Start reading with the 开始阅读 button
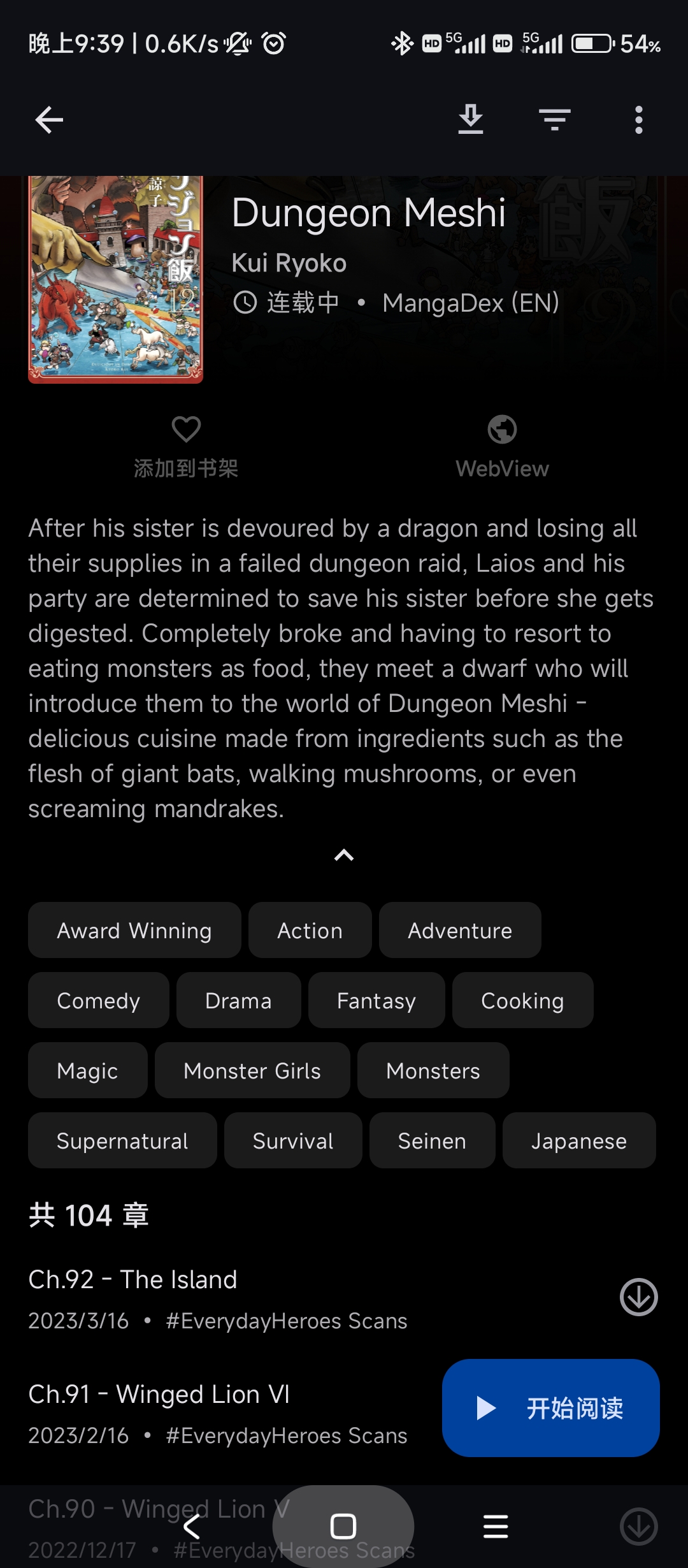 [x=551, y=1408]
